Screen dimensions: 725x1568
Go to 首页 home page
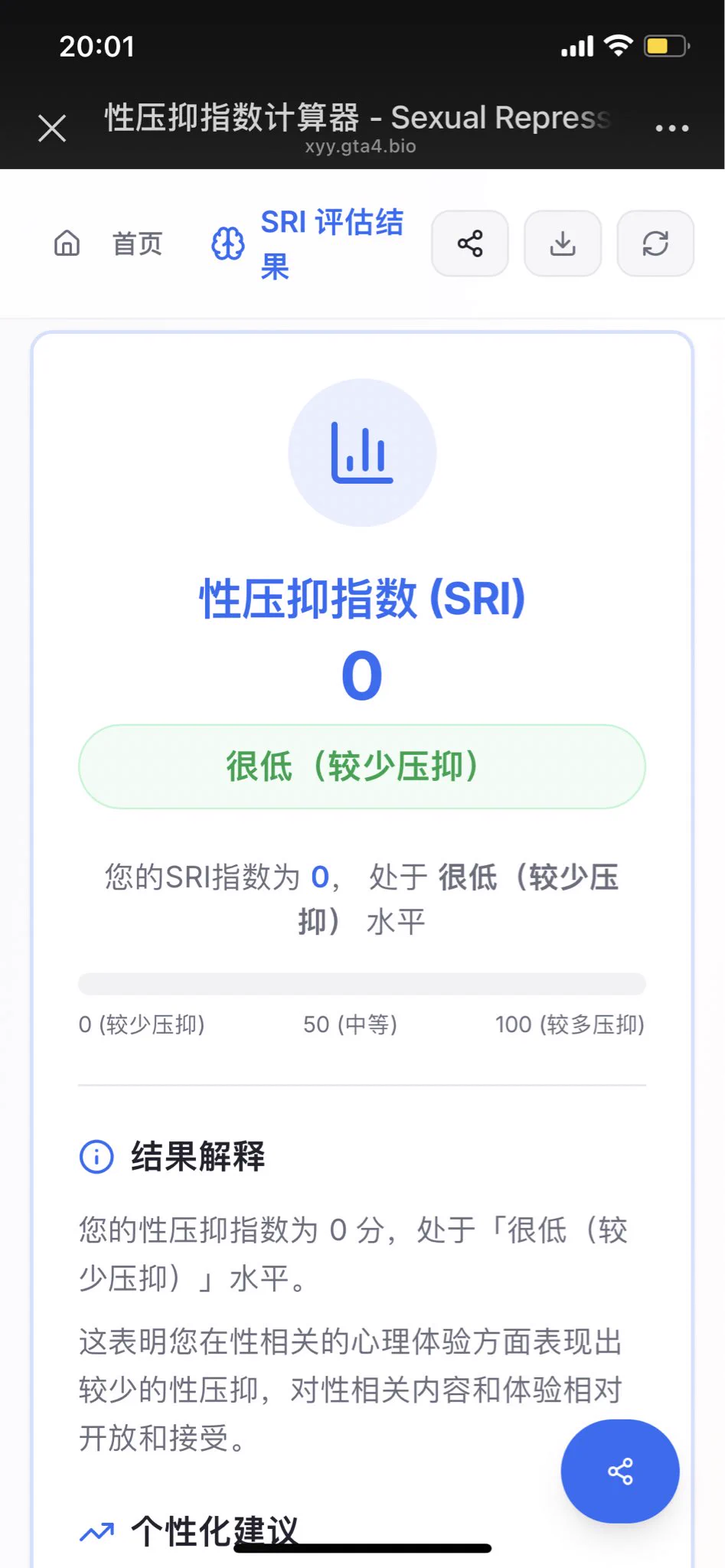point(108,243)
